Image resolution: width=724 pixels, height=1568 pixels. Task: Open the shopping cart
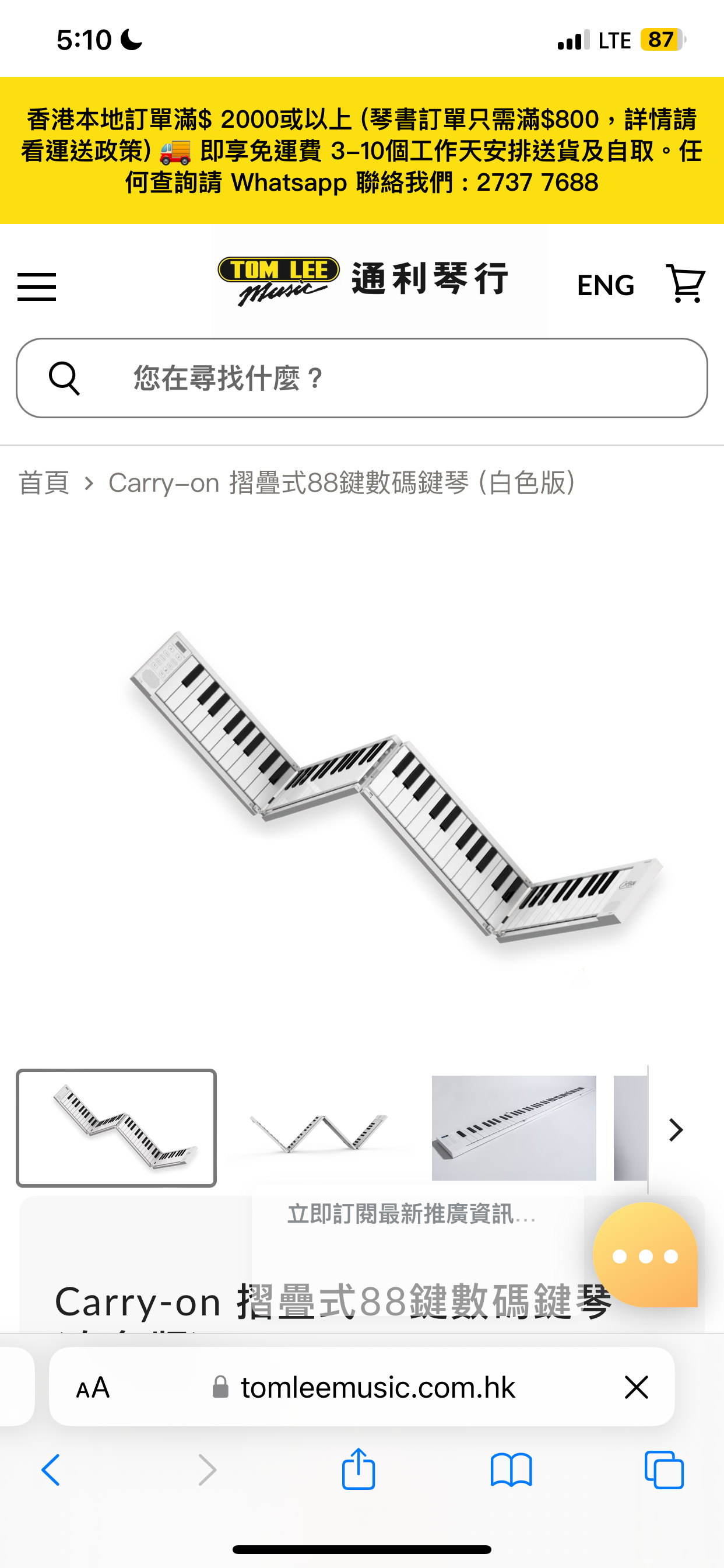click(x=686, y=283)
